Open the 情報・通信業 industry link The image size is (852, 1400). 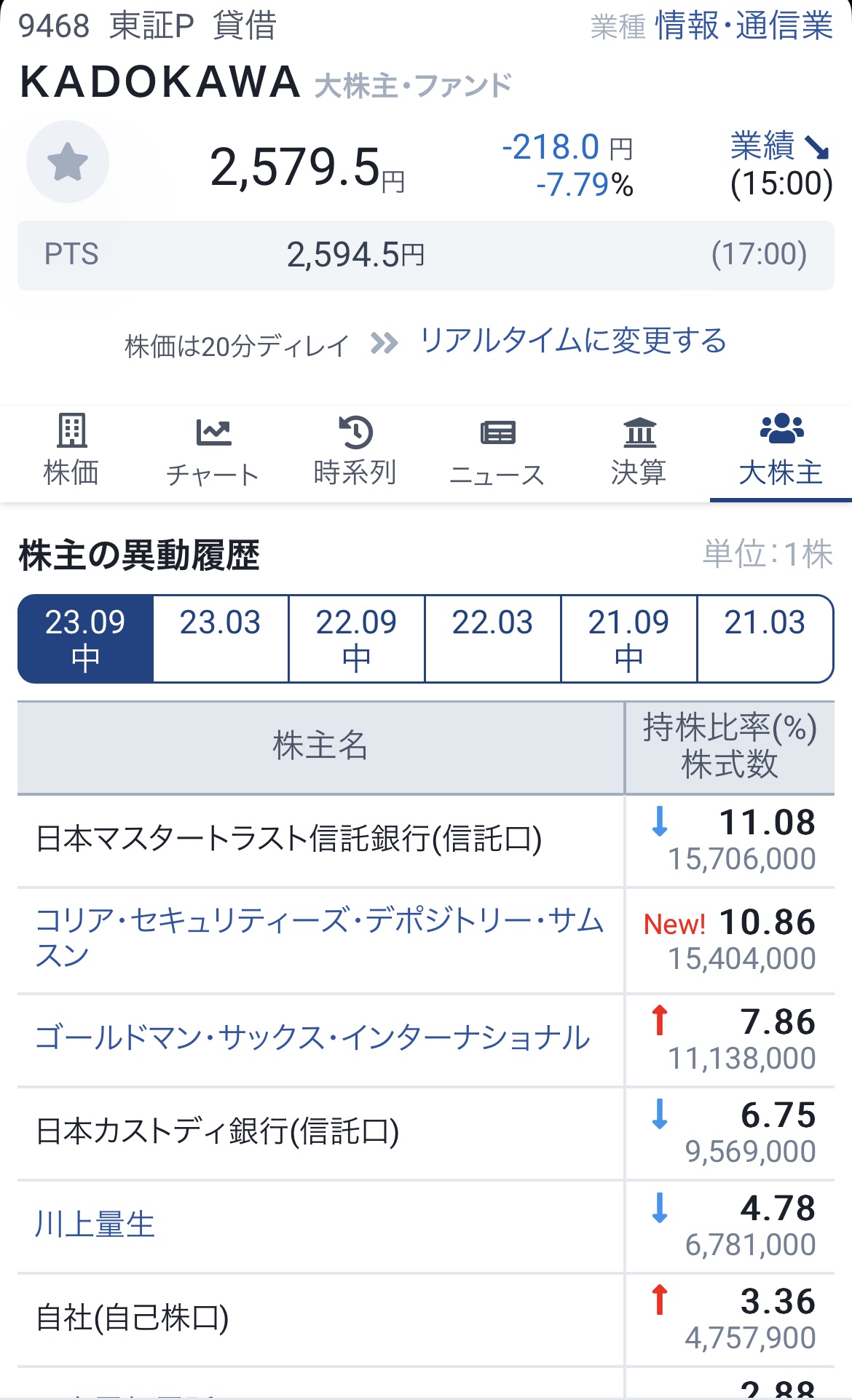(743, 26)
